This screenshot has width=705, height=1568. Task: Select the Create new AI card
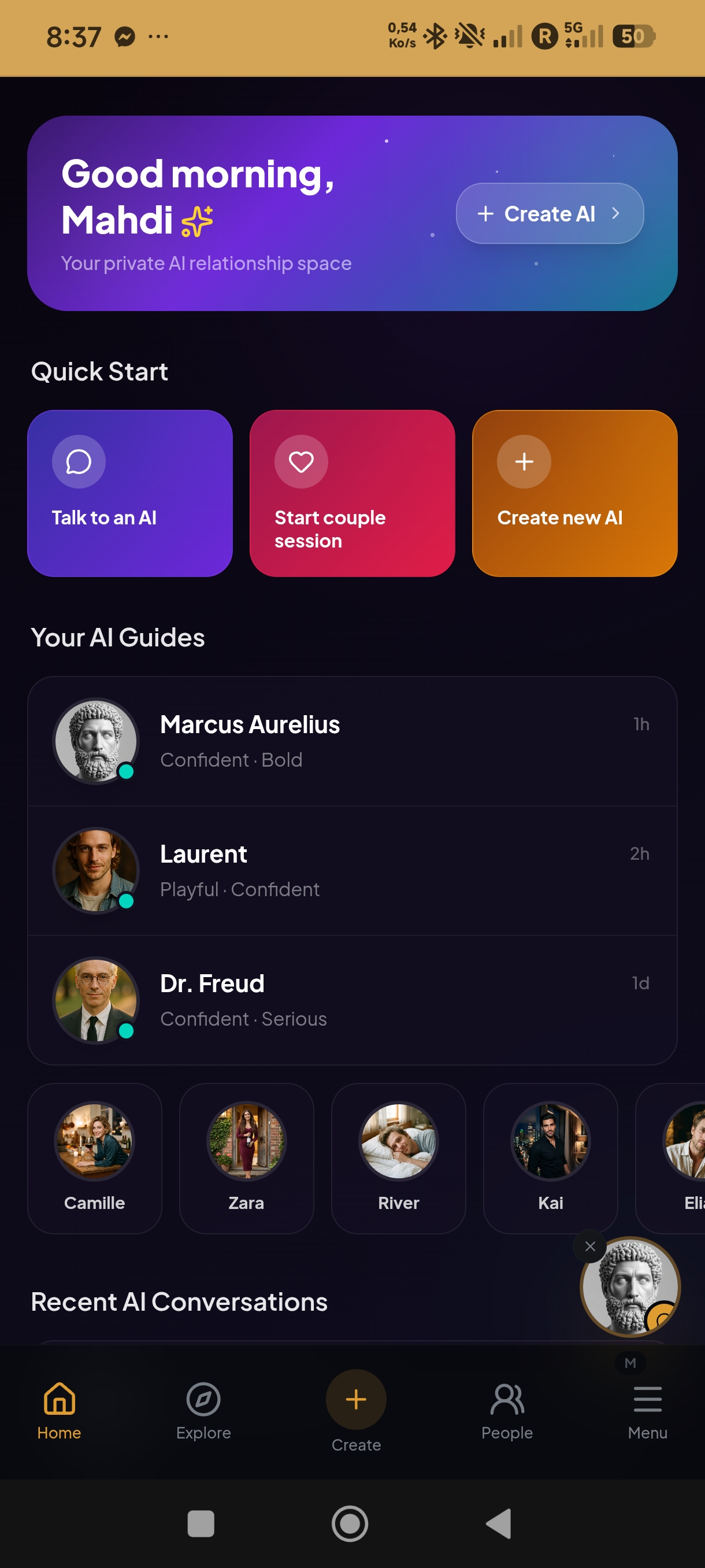pyautogui.click(x=574, y=493)
